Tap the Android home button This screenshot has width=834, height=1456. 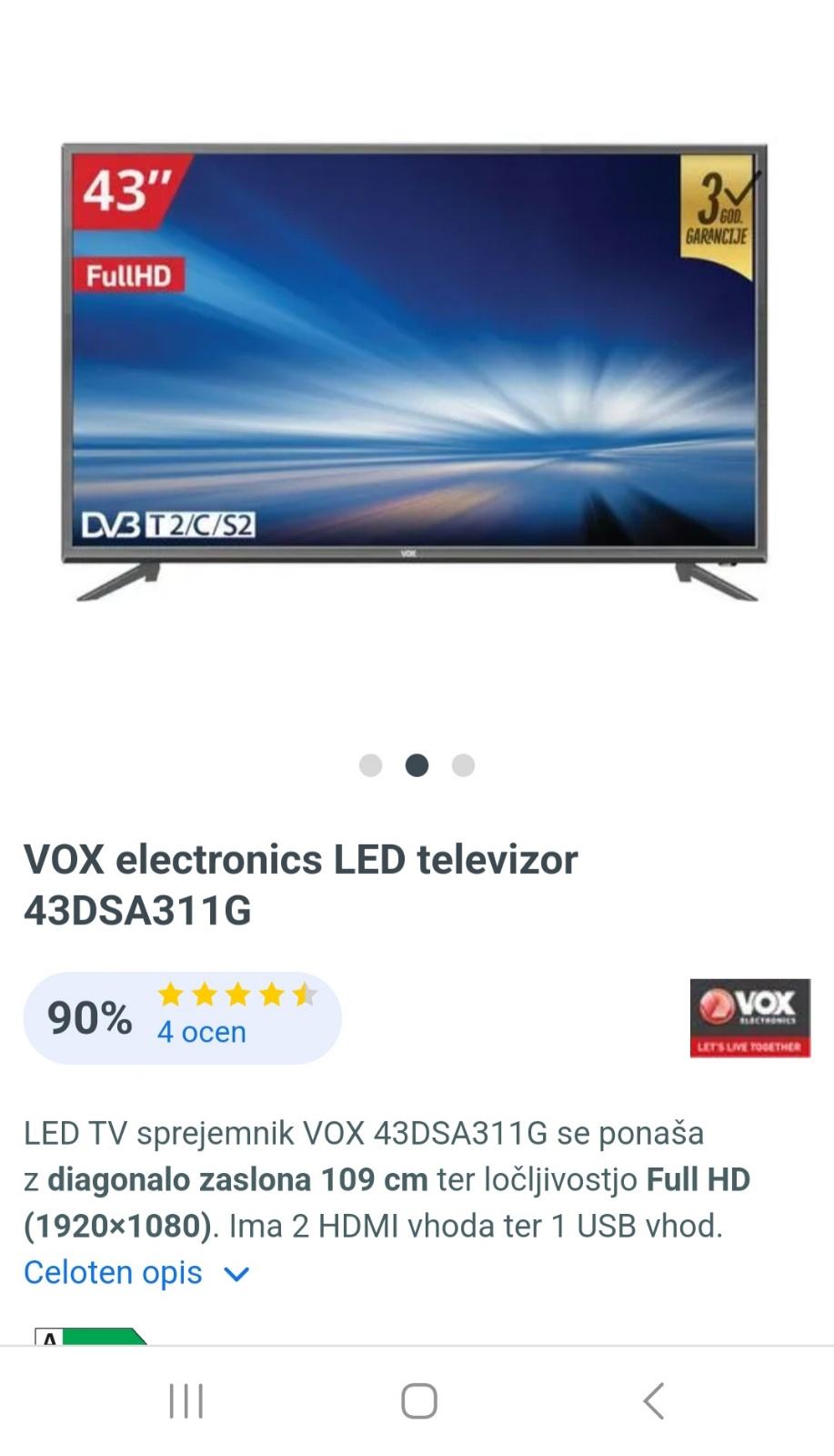click(x=417, y=1401)
